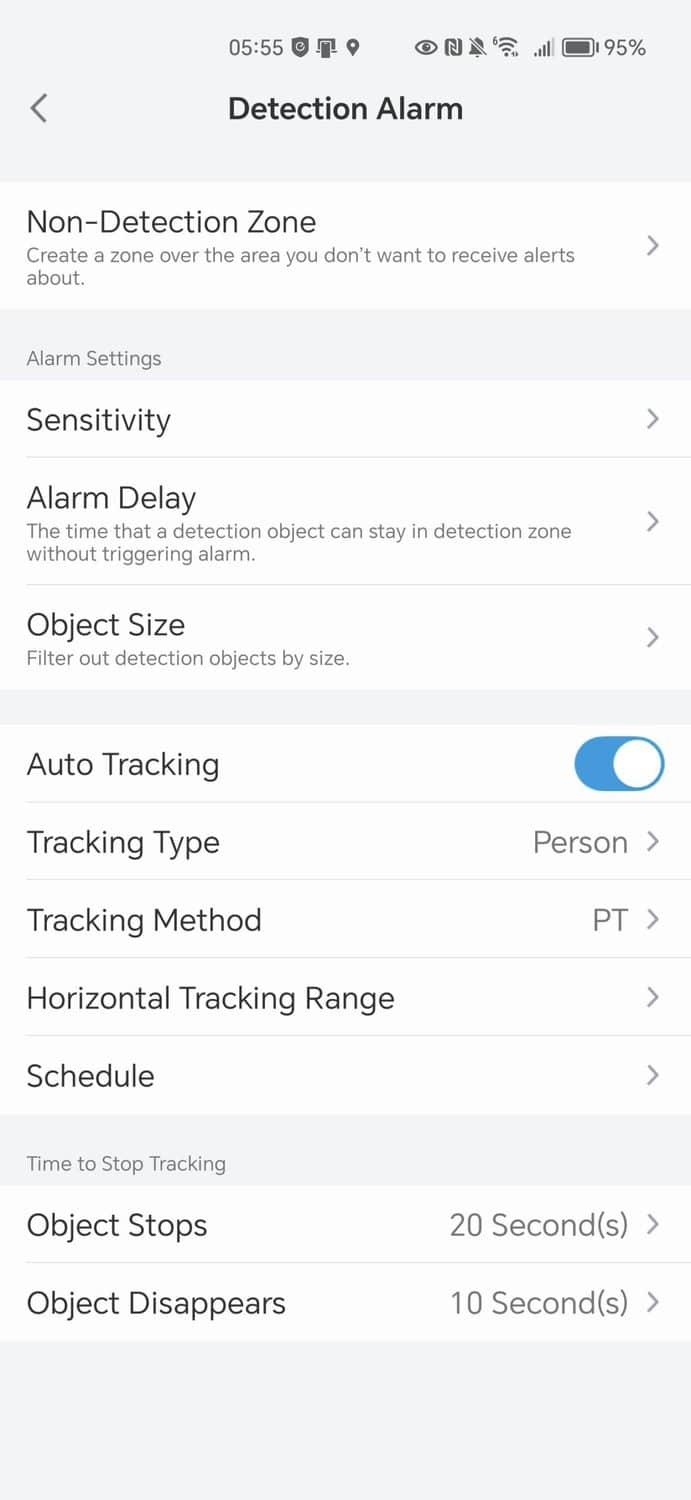Open Alarm Delay setting
This screenshot has width=691, height=1500.
point(345,521)
